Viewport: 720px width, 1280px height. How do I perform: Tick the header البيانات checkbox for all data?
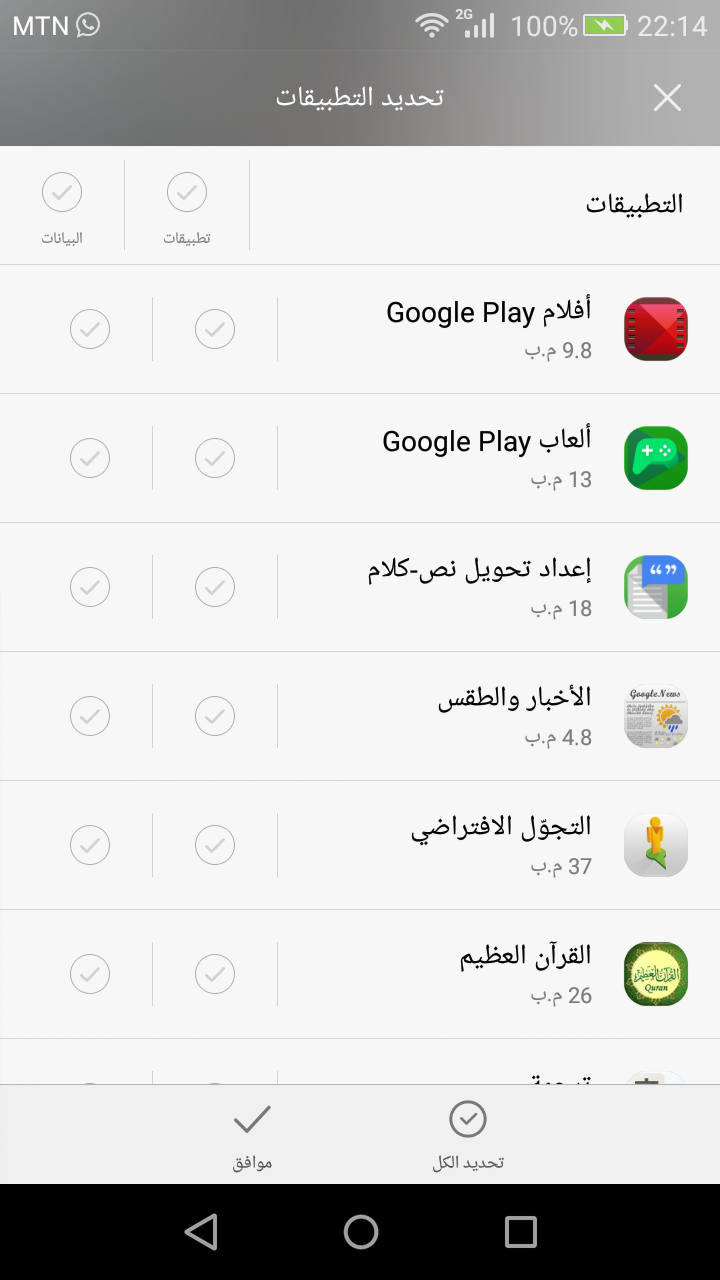coord(62,192)
